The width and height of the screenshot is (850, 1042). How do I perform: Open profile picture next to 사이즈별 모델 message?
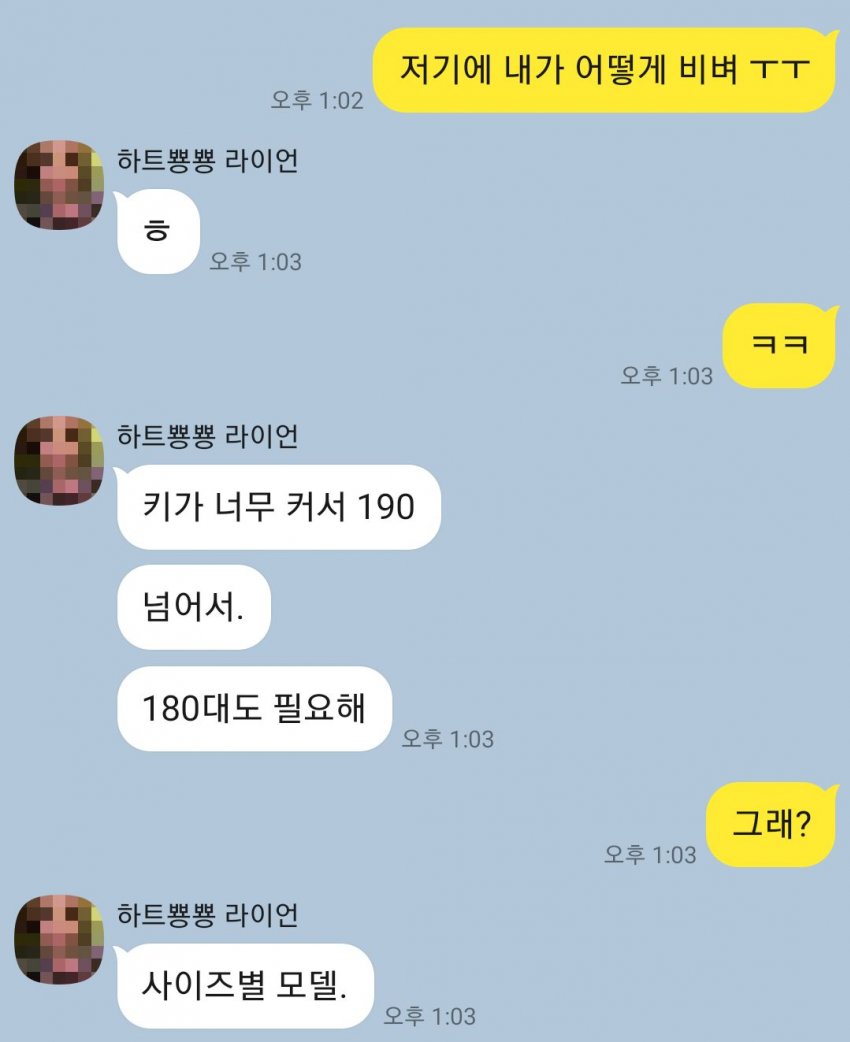[x=59, y=939]
